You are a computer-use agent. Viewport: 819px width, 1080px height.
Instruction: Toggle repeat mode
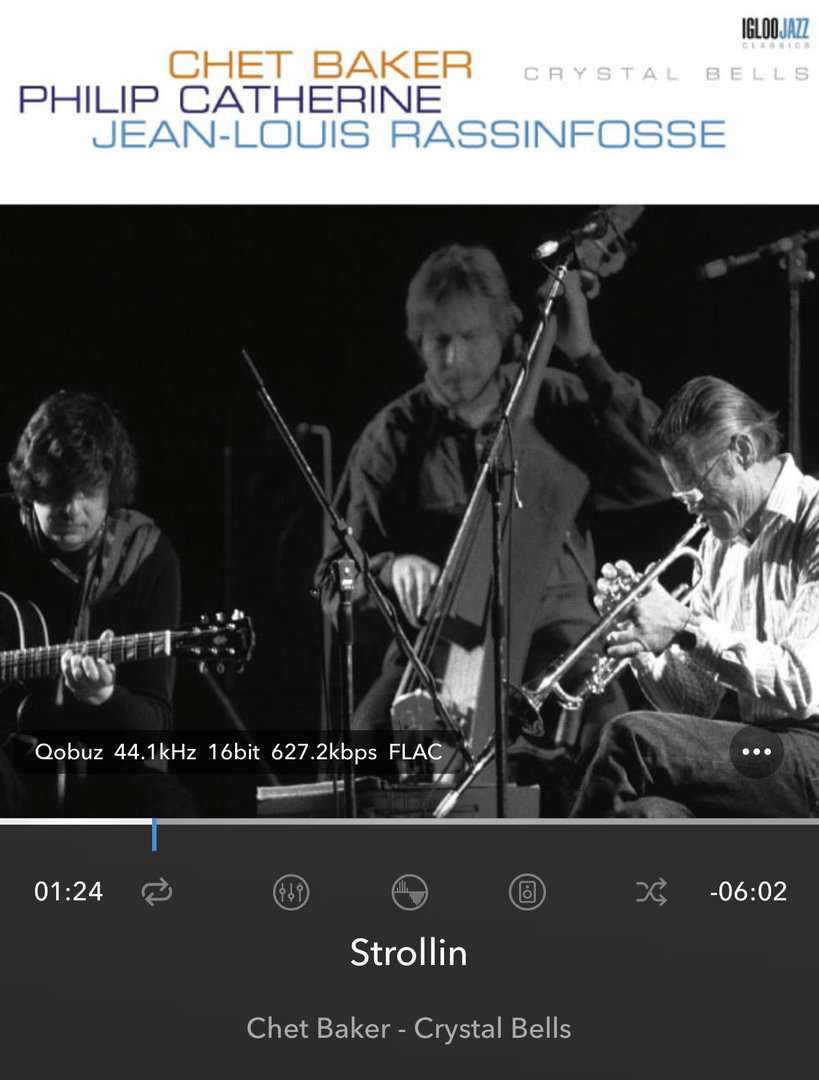[157, 891]
